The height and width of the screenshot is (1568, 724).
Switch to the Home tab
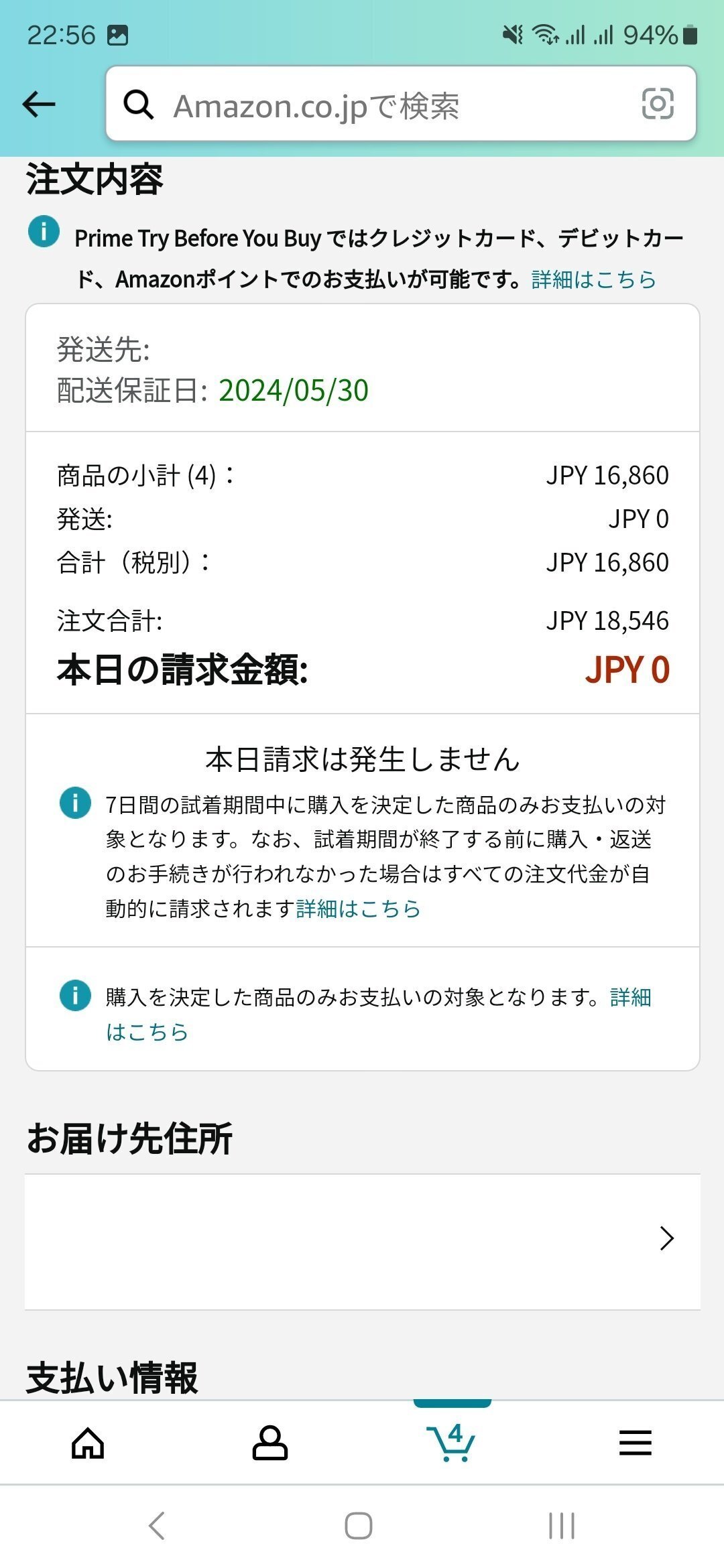[x=88, y=1442]
